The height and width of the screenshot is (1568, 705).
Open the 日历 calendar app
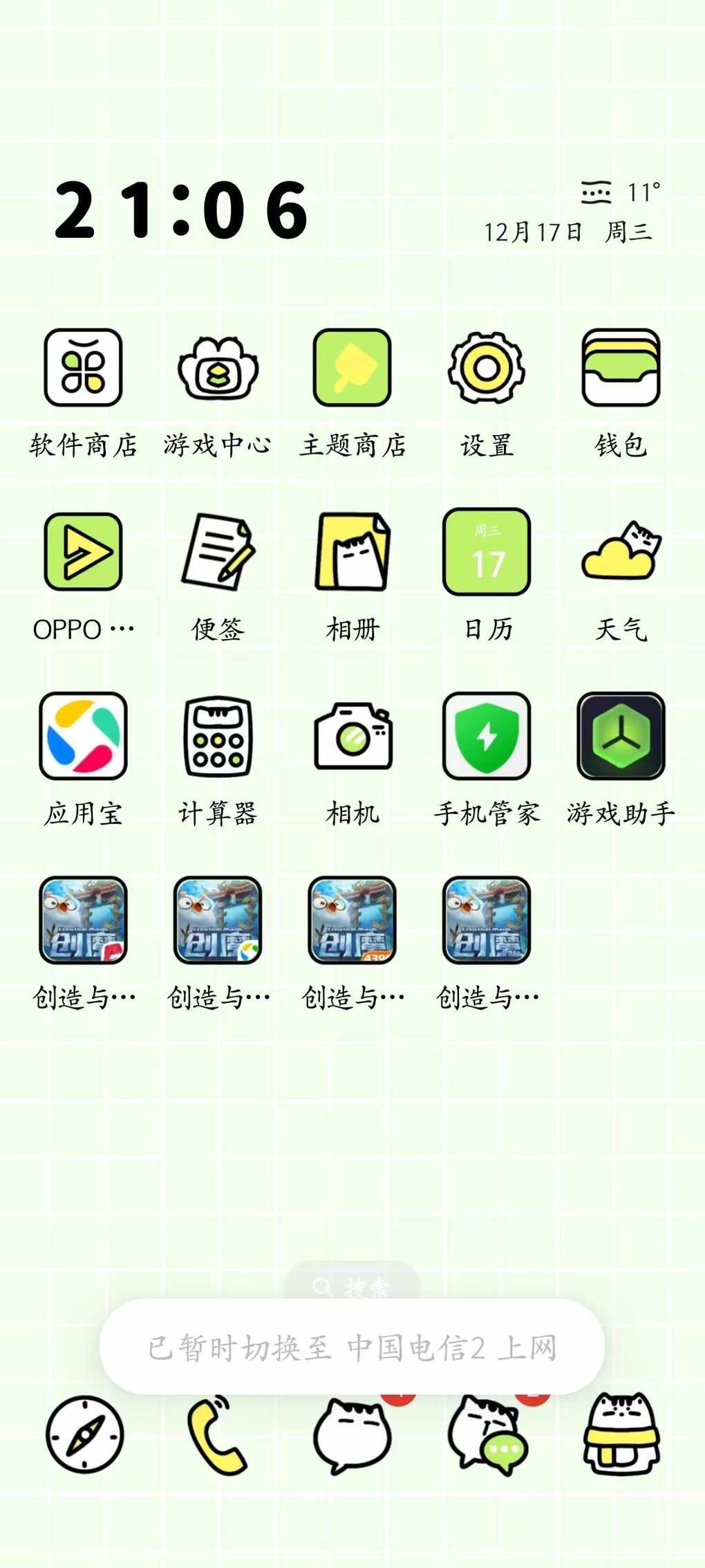(x=487, y=552)
